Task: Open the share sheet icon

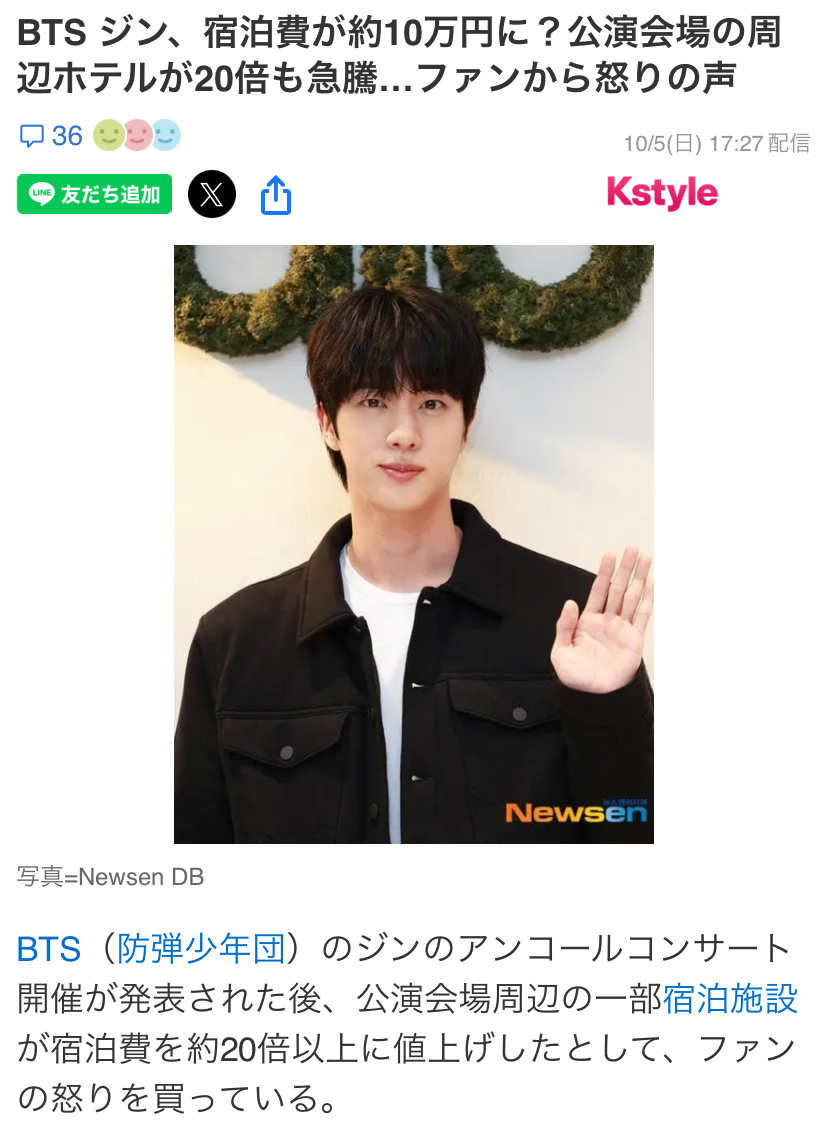Action: tap(276, 195)
